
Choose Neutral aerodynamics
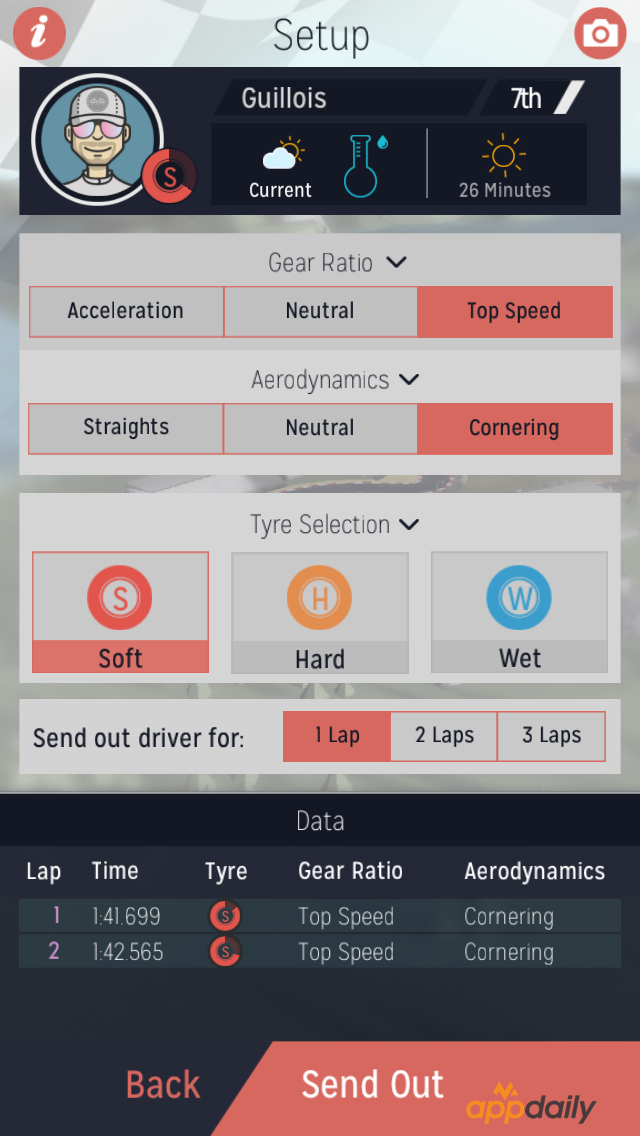pyautogui.click(x=320, y=428)
